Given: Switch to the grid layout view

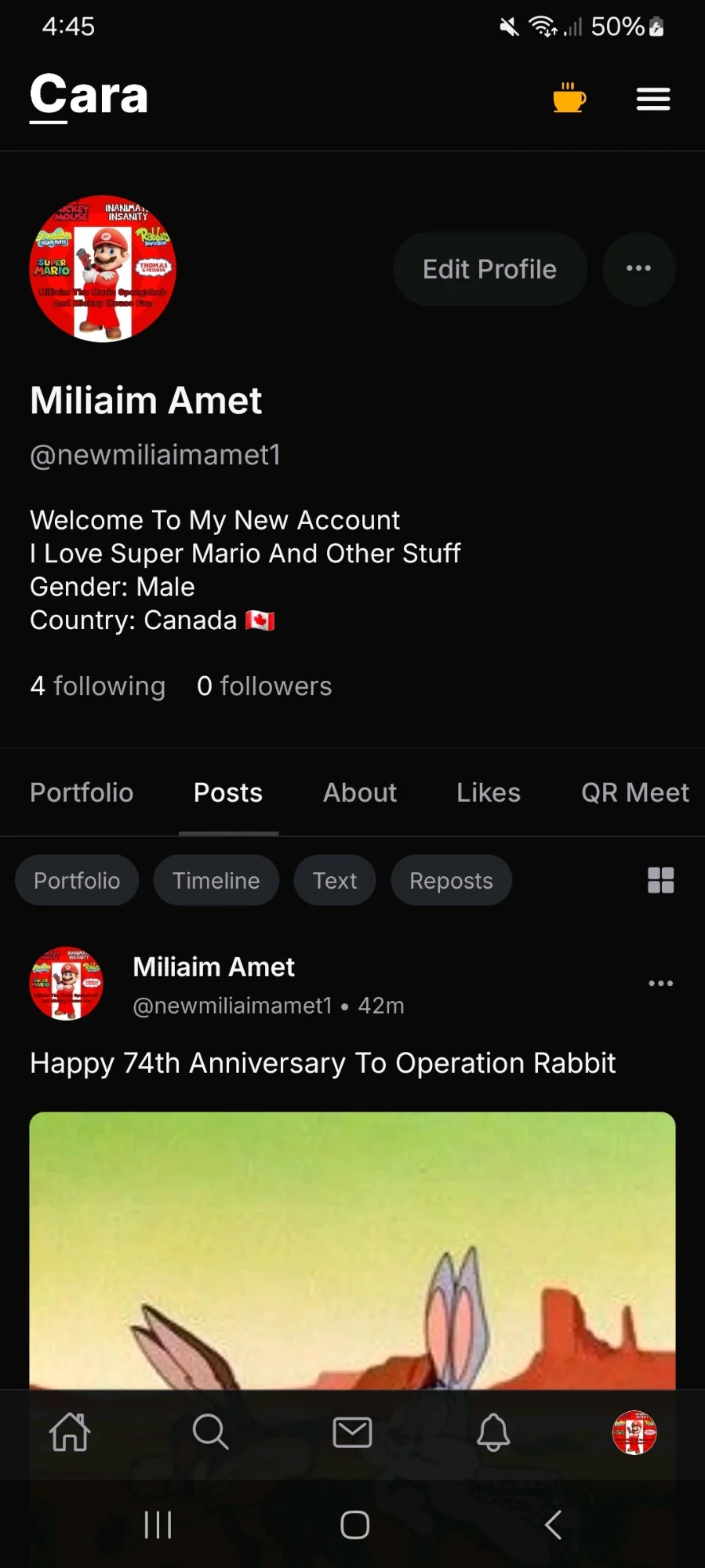Looking at the screenshot, I should [660, 880].
